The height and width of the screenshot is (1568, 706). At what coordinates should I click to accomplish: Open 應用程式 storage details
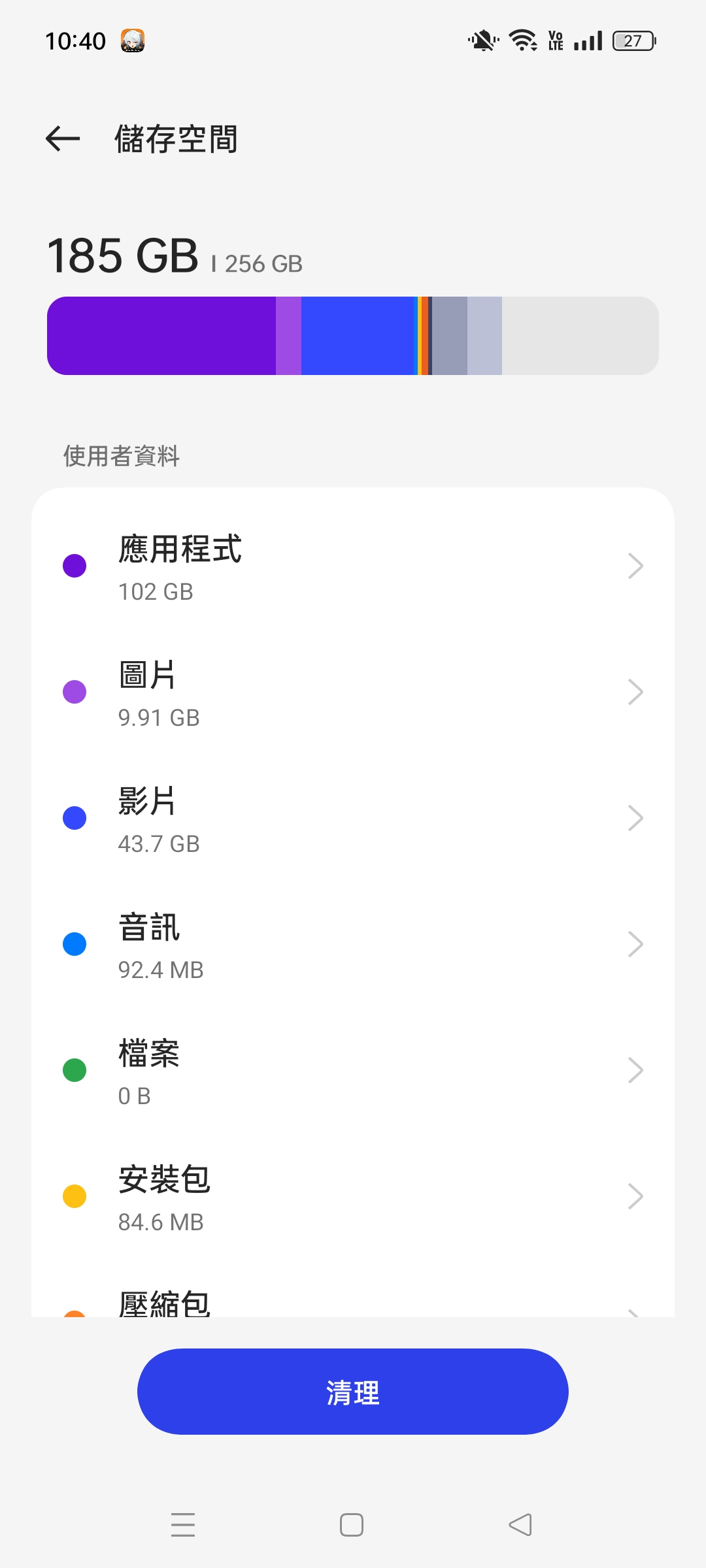[x=353, y=566]
